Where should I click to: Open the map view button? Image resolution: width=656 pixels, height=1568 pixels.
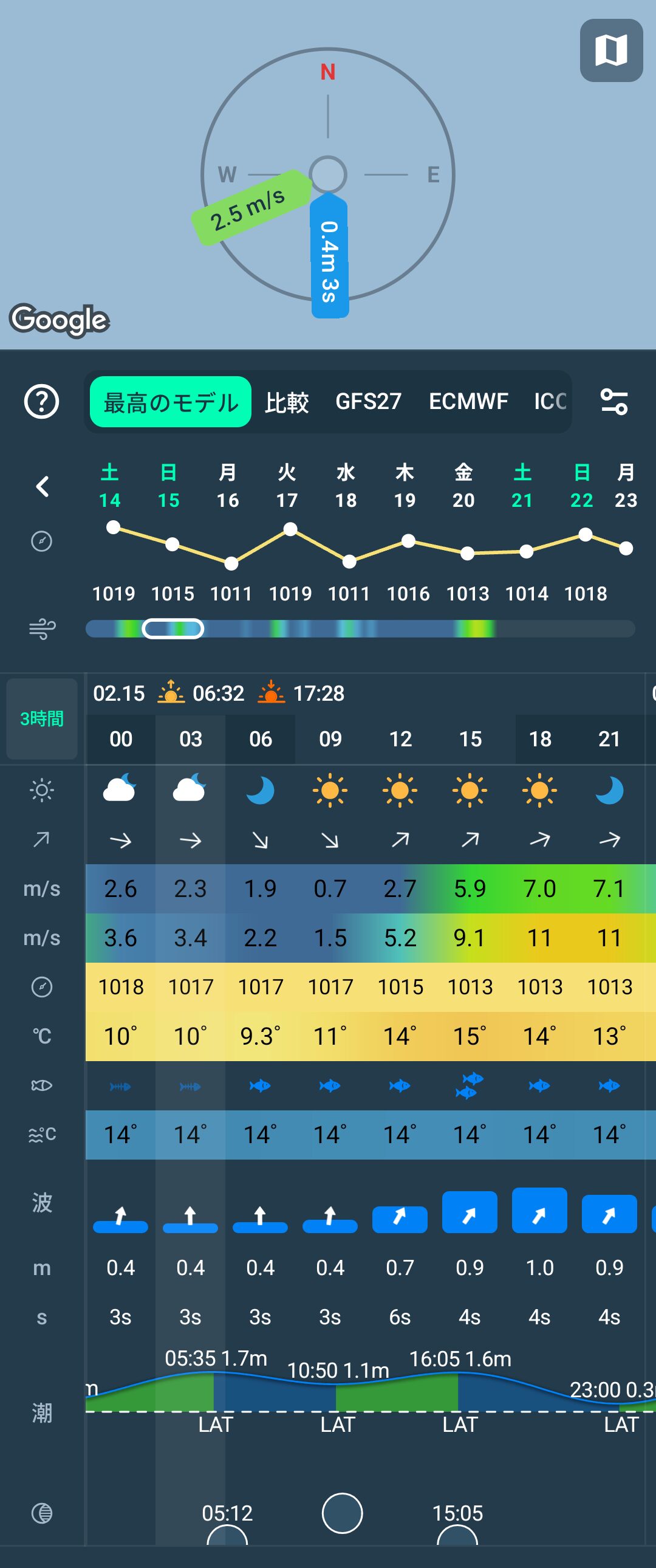tap(611, 50)
